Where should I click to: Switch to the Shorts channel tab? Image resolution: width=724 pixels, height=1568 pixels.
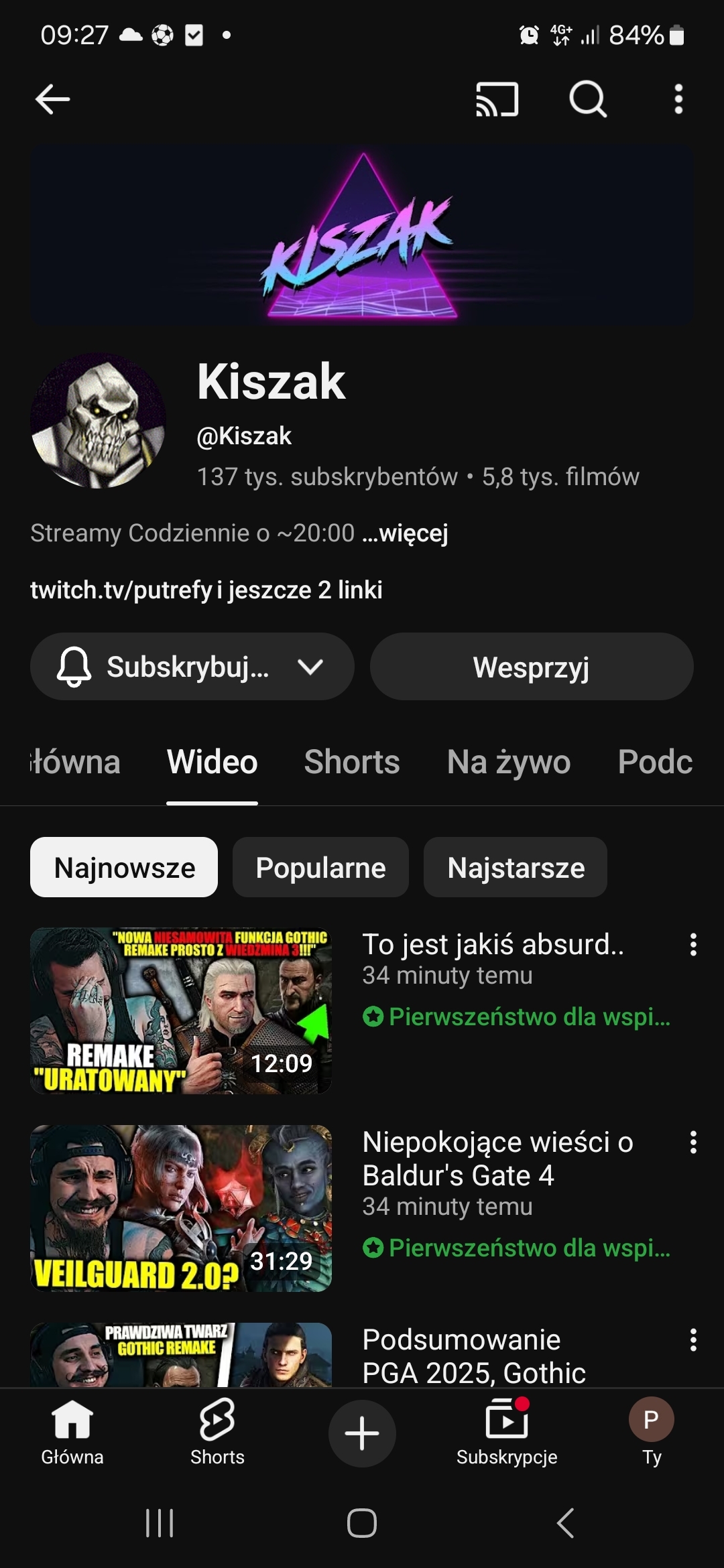[352, 762]
